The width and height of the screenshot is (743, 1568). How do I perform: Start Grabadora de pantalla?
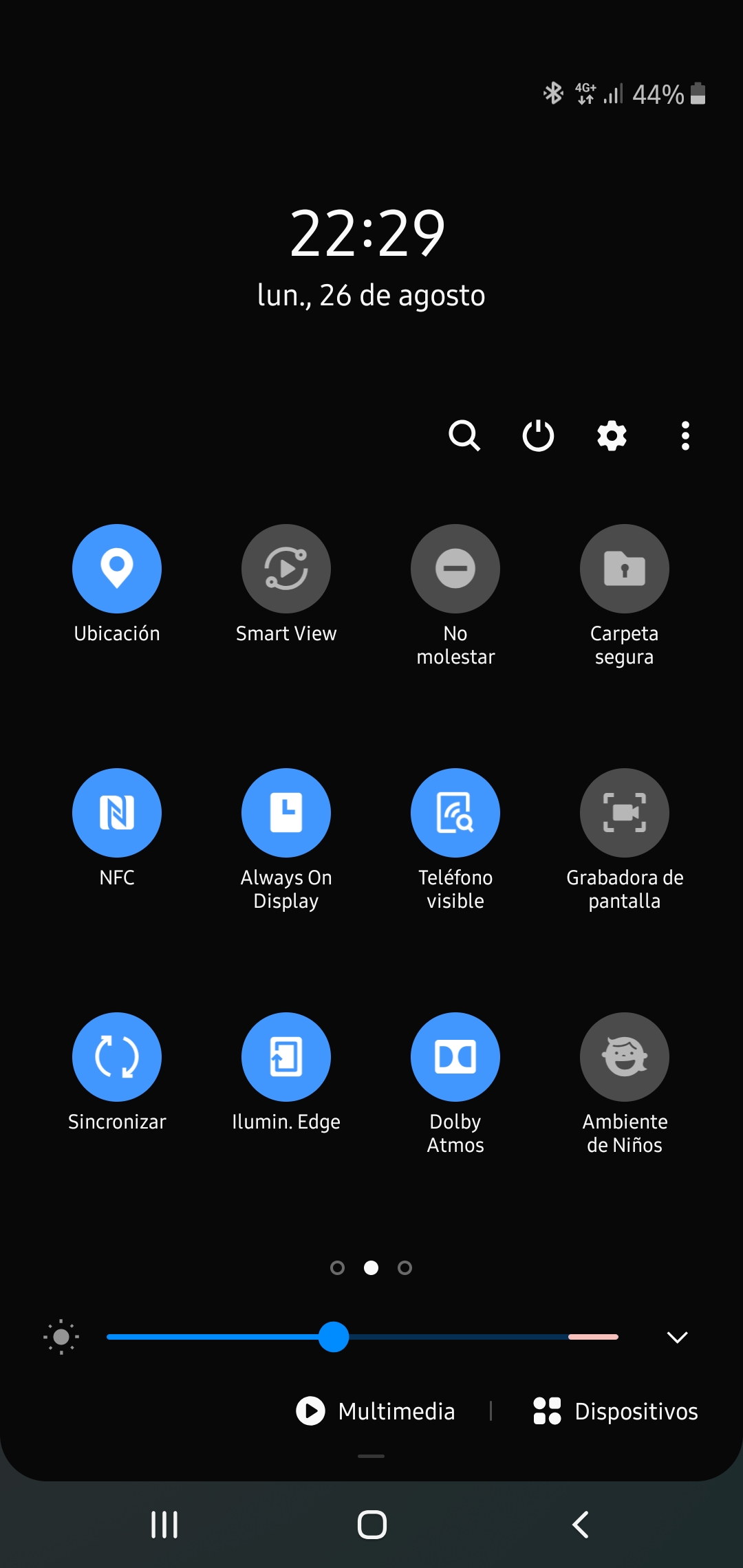tap(625, 813)
